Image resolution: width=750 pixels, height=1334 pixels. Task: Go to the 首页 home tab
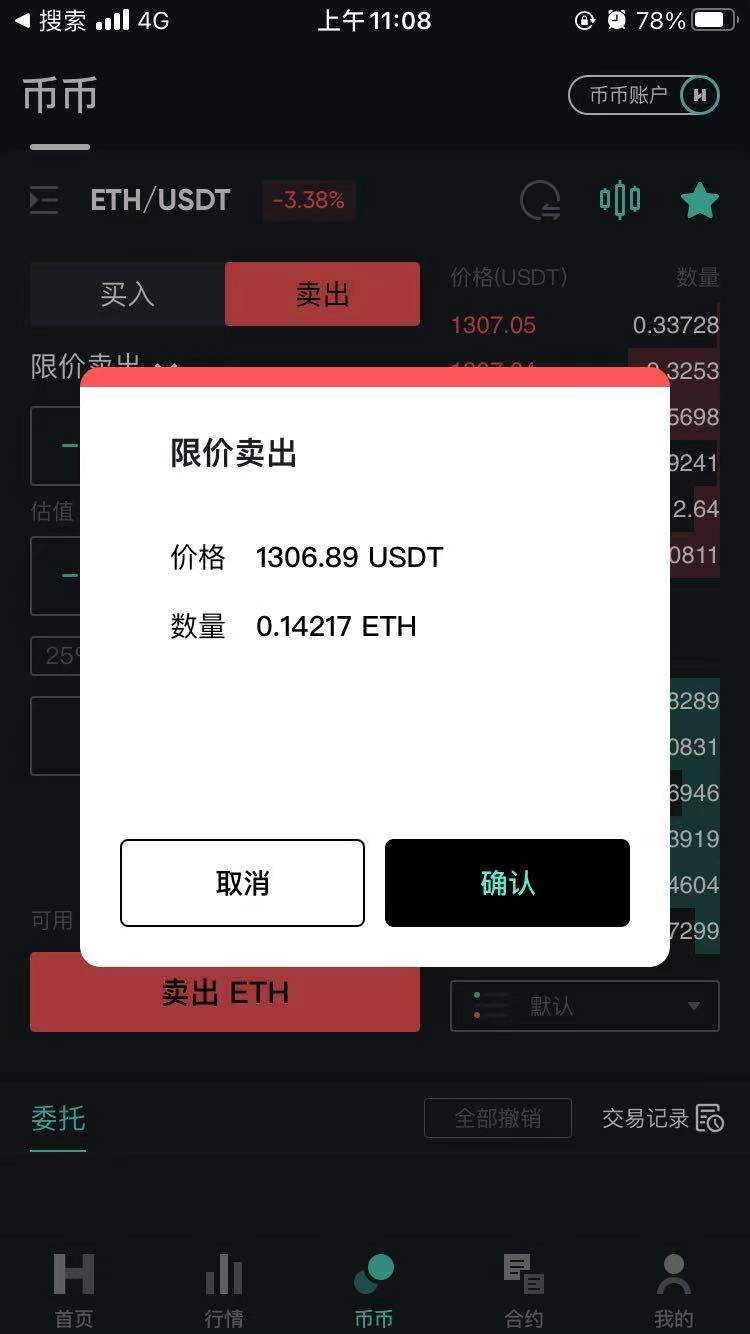point(74,1290)
